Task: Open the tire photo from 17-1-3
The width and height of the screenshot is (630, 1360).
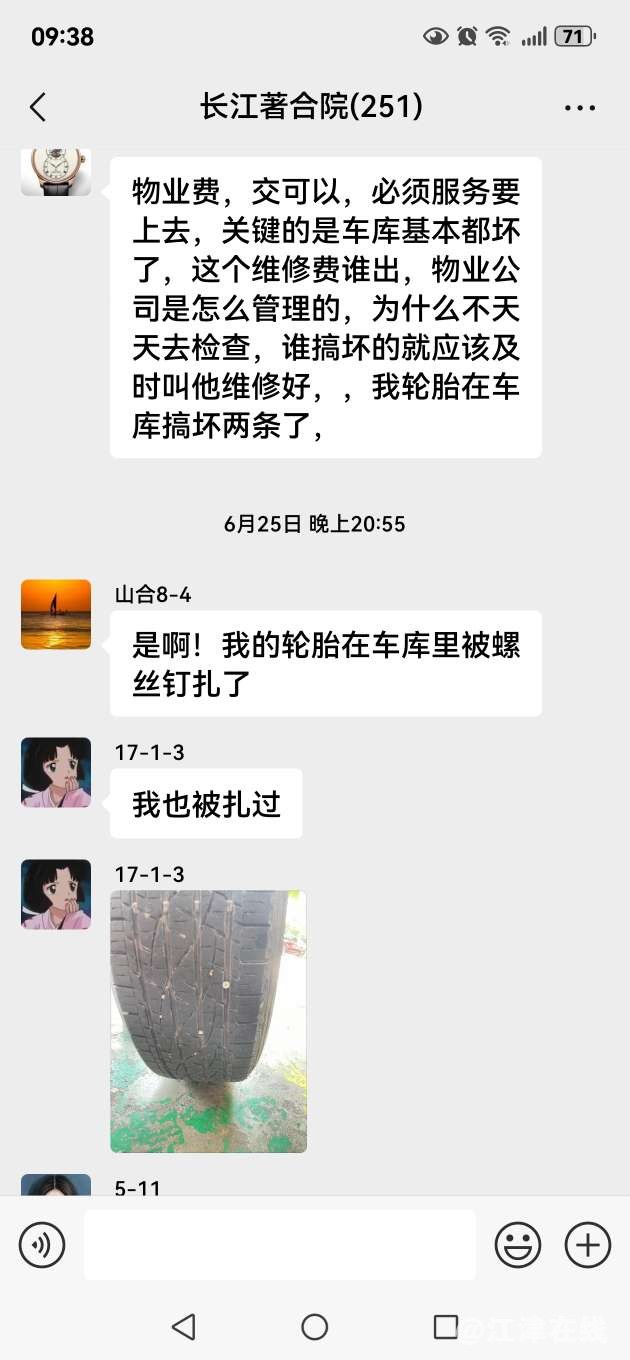Action: pos(208,1021)
